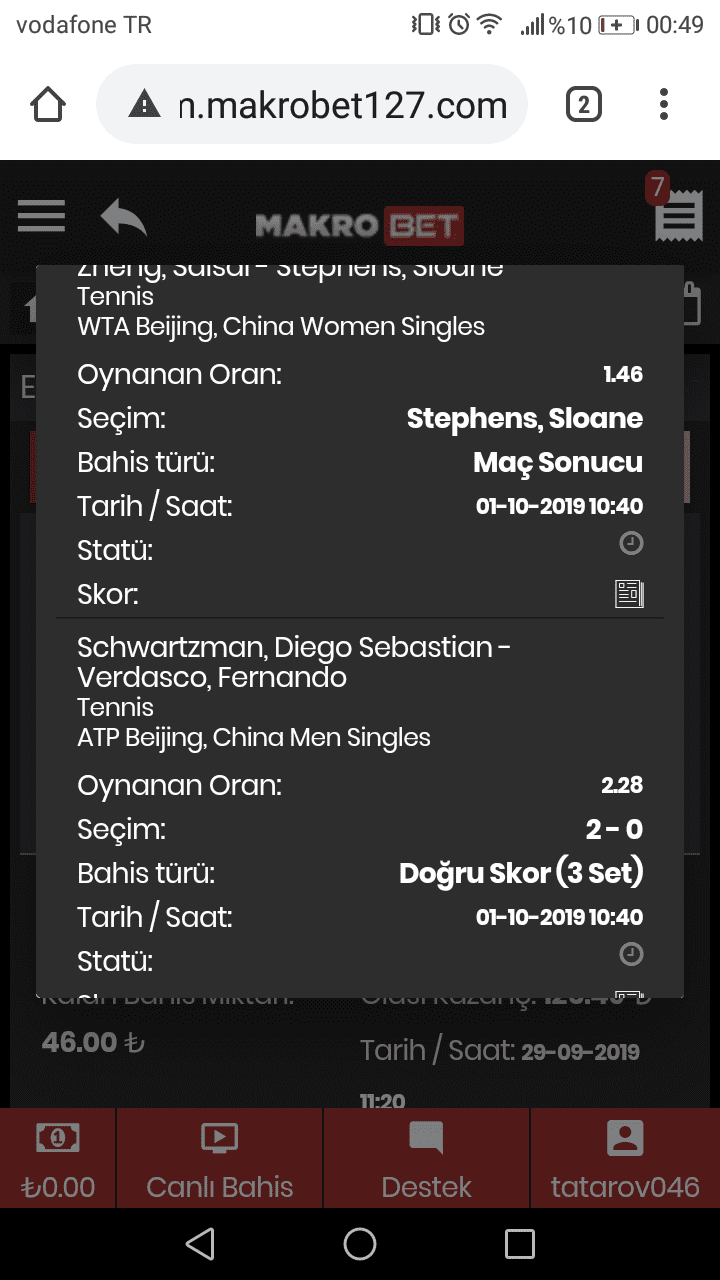Viewport: 720px width, 1280px height.
Task: Tap the back arrow in the Makrobet header
Action: [124, 216]
